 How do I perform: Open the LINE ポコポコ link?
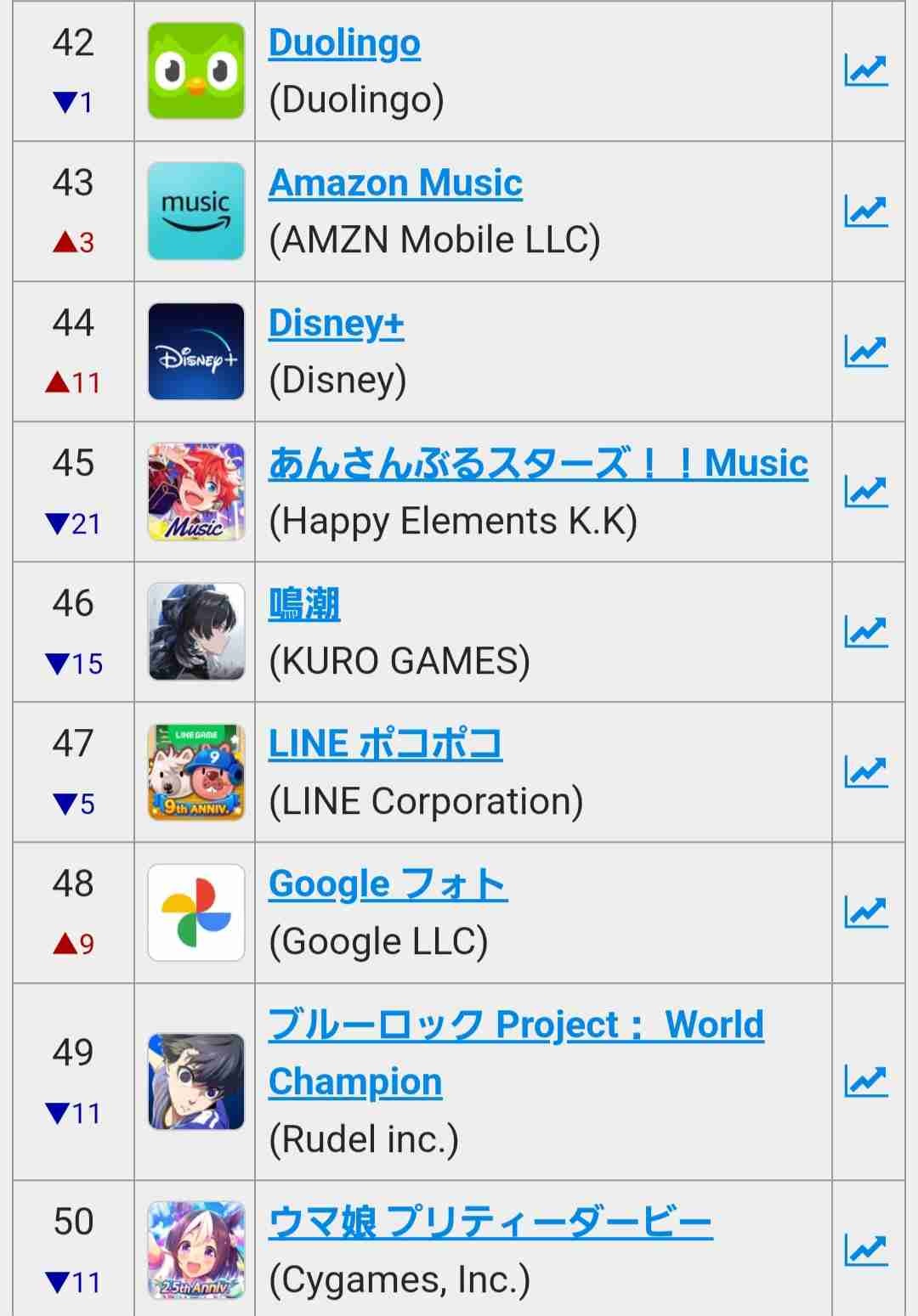385,744
